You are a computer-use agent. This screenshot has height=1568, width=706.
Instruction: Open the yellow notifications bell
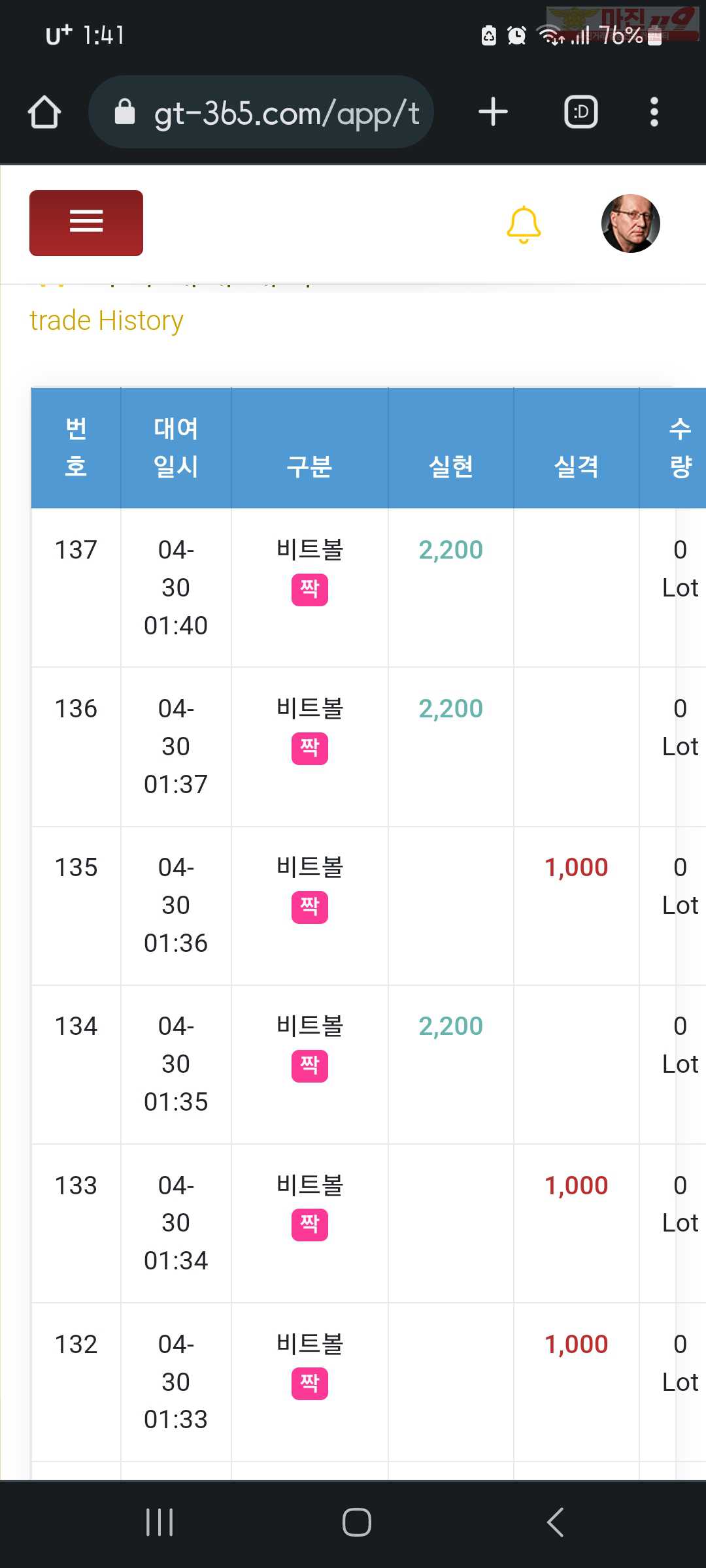524,224
